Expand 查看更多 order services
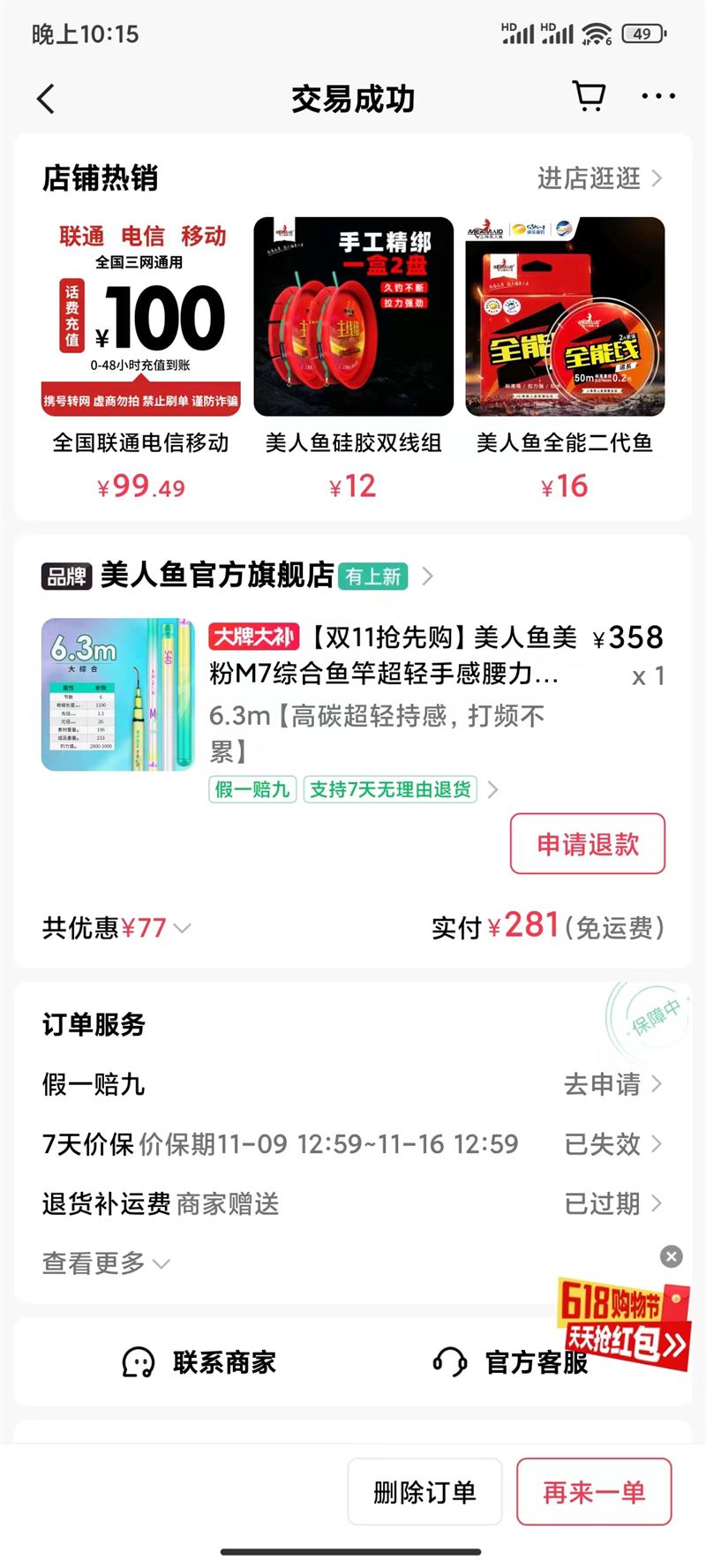 click(106, 1263)
